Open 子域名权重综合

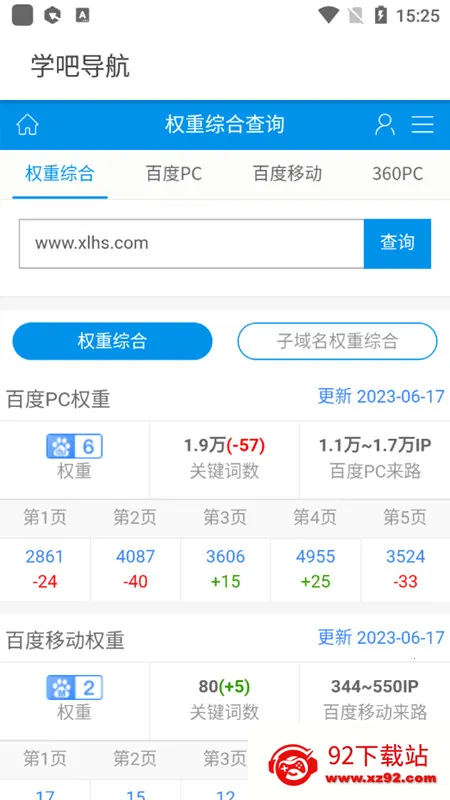337,341
